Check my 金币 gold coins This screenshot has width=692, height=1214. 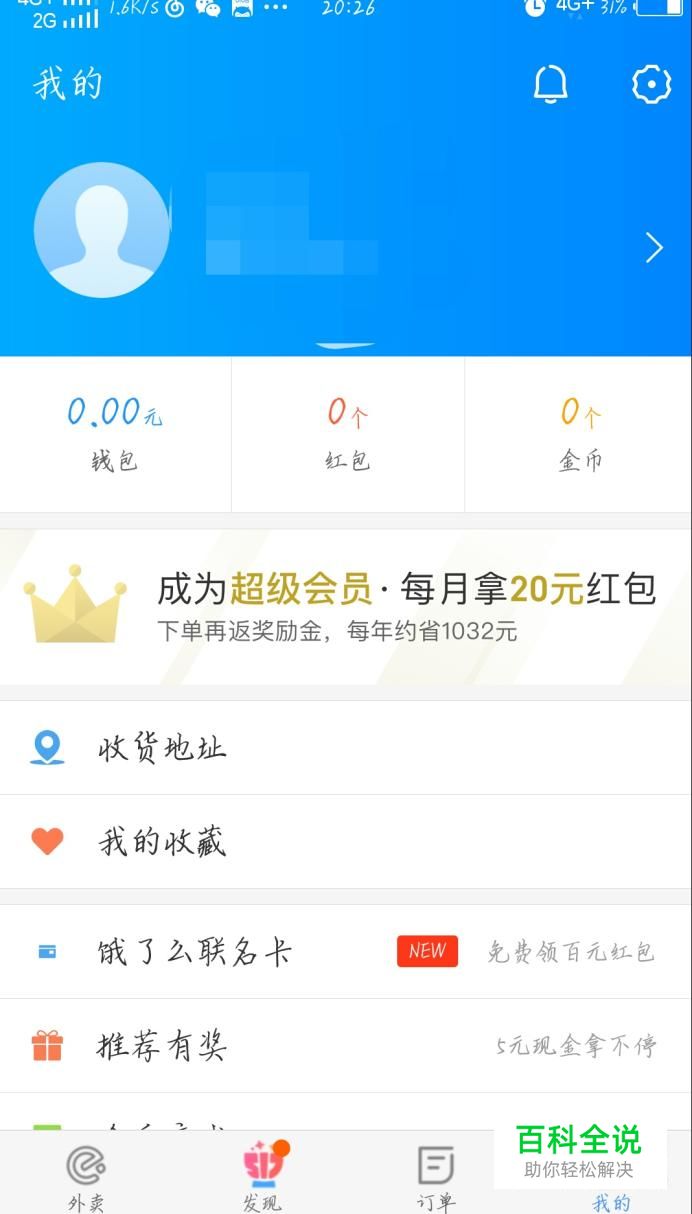point(580,434)
